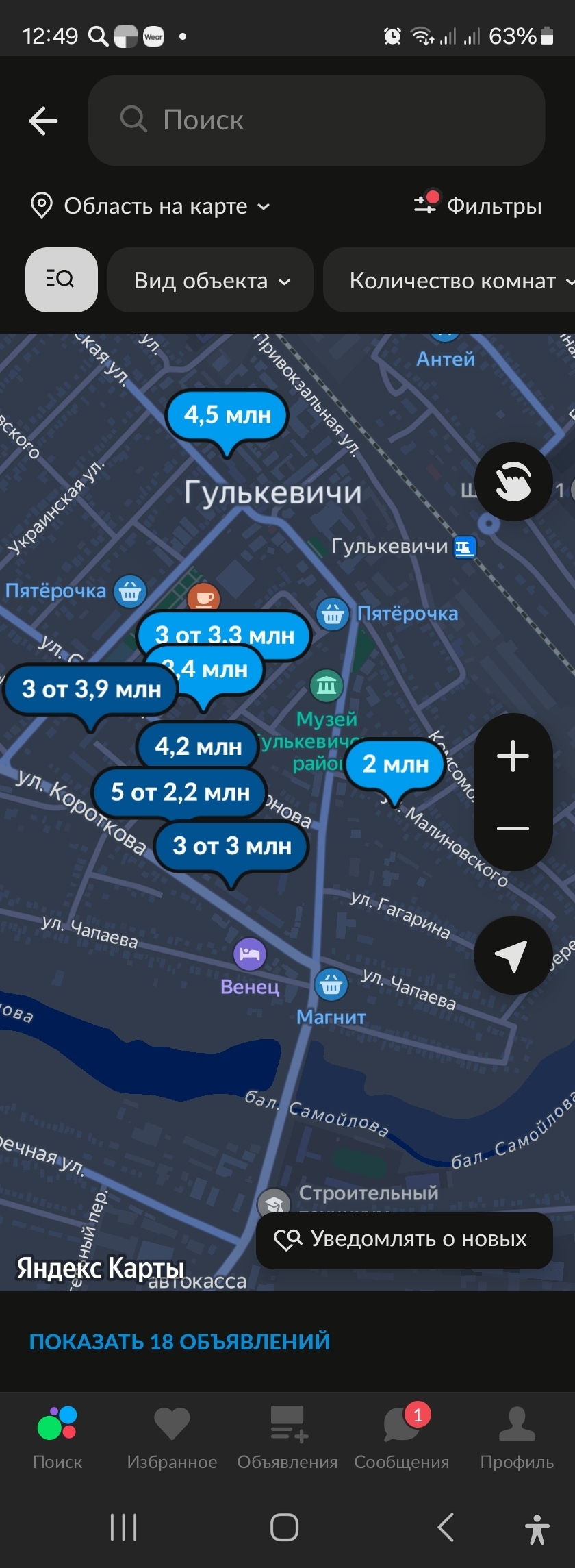Zoom out on the map
This screenshot has height=1568, width=575.
pos(513,828)
